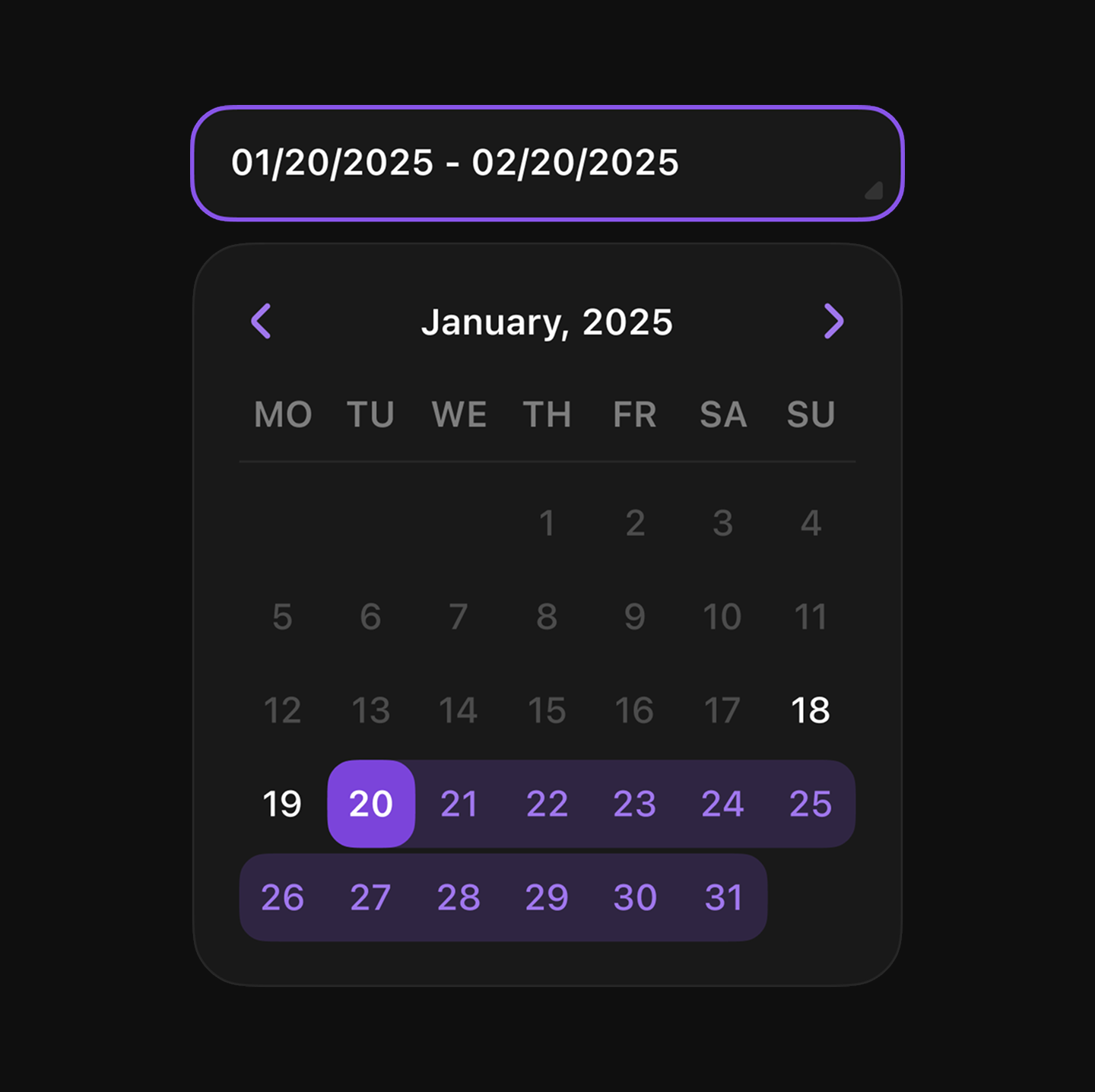1095x1092 pixels.
Task: Choose Friday the 24th
Action: (722, 804)
